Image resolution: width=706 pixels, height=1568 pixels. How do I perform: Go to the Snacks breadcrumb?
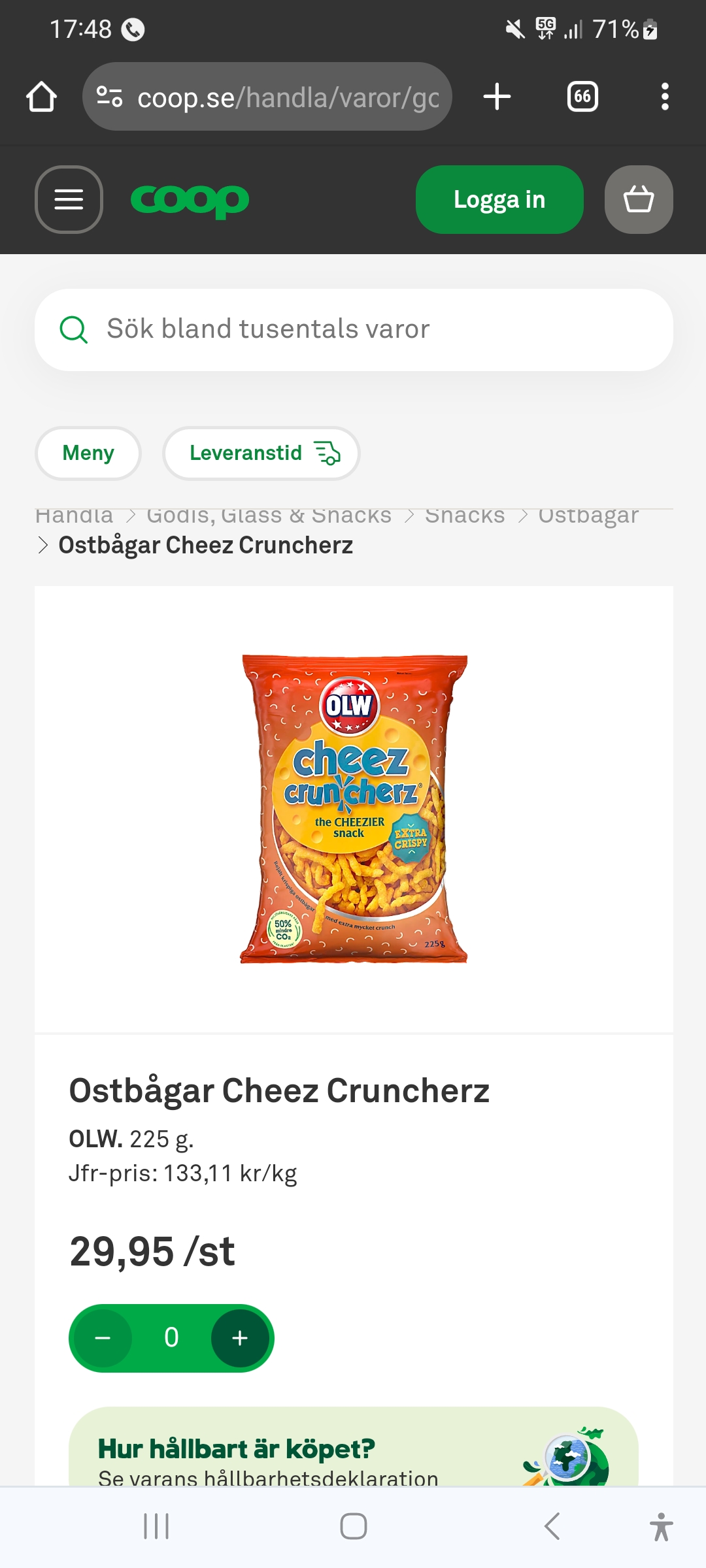[x=465, y=516]
